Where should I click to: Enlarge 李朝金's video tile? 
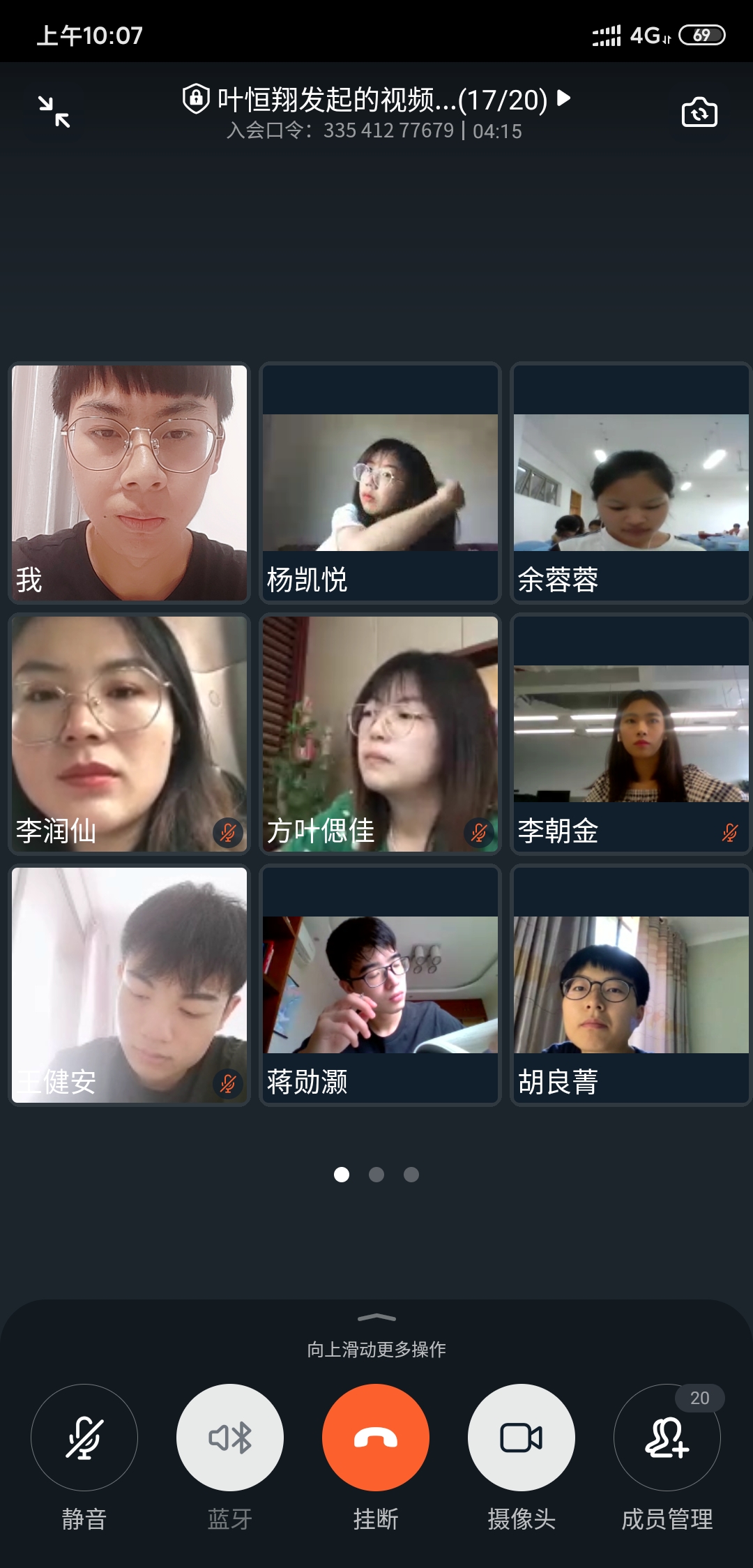(x=631, y=734)
